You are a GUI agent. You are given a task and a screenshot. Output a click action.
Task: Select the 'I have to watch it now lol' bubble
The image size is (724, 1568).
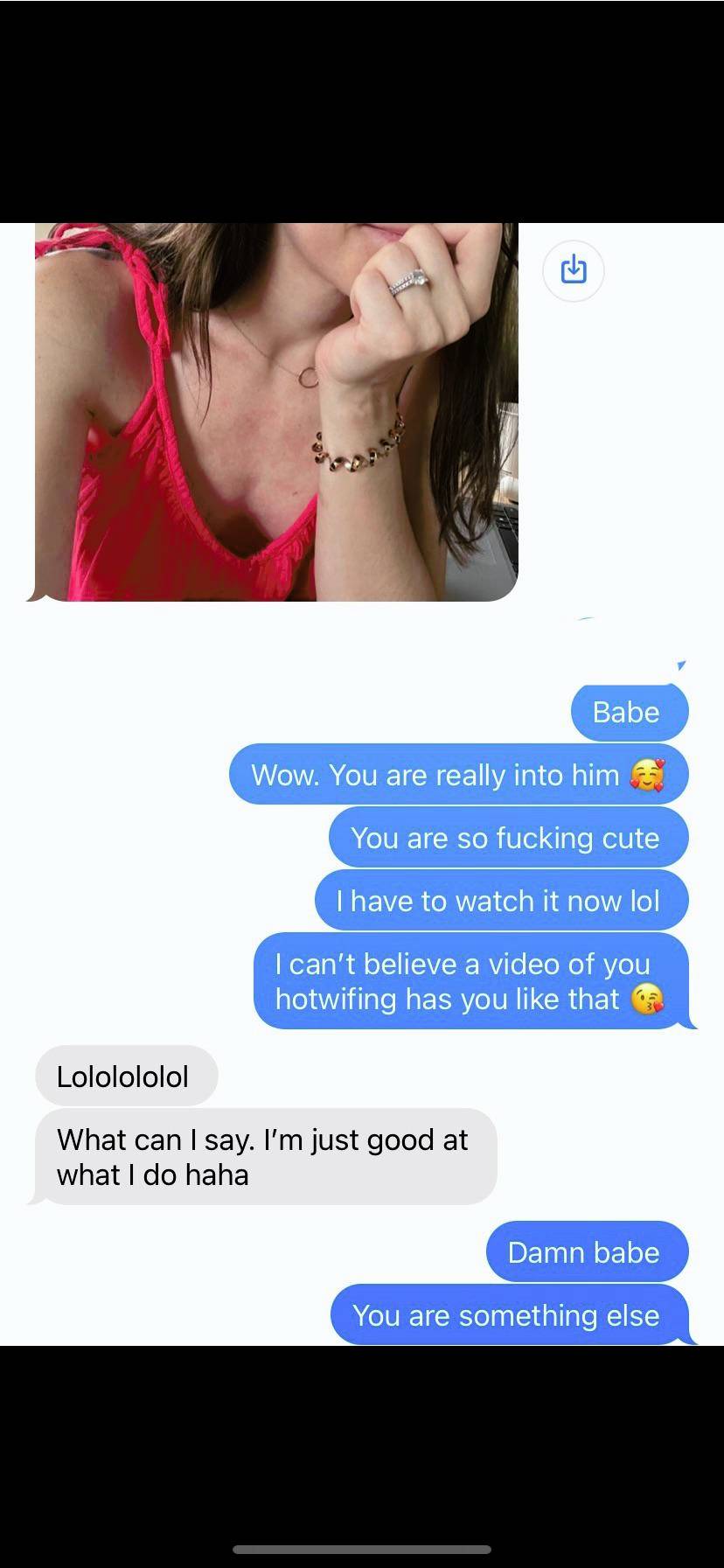pos(500,900)
